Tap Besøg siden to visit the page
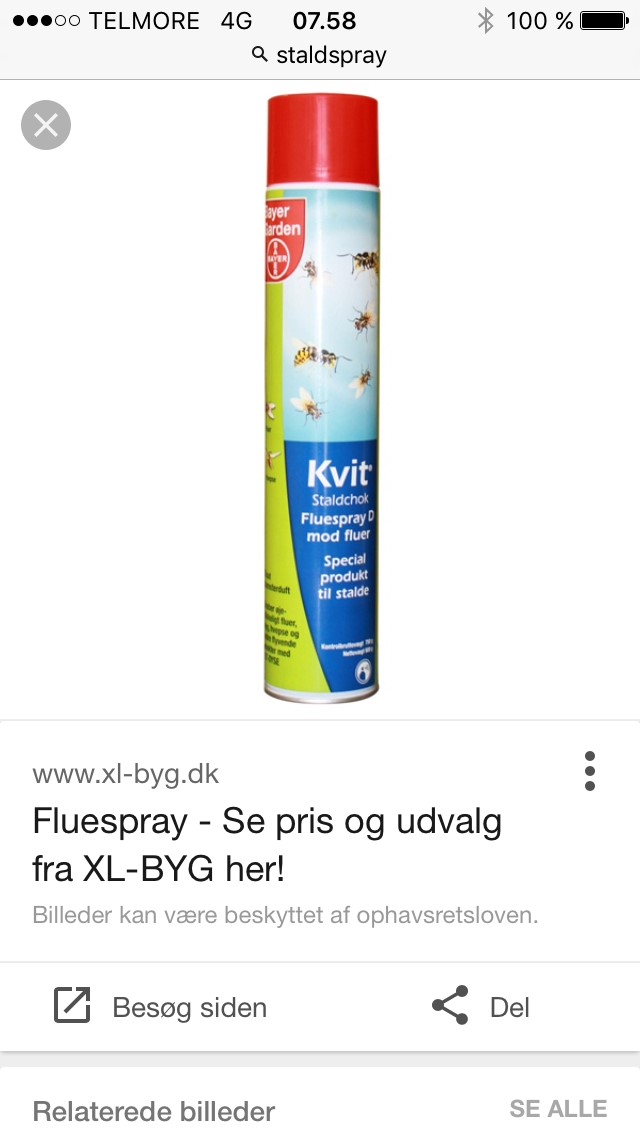640x1136 pixels. pyautogui.click(x=160, y=1006)
